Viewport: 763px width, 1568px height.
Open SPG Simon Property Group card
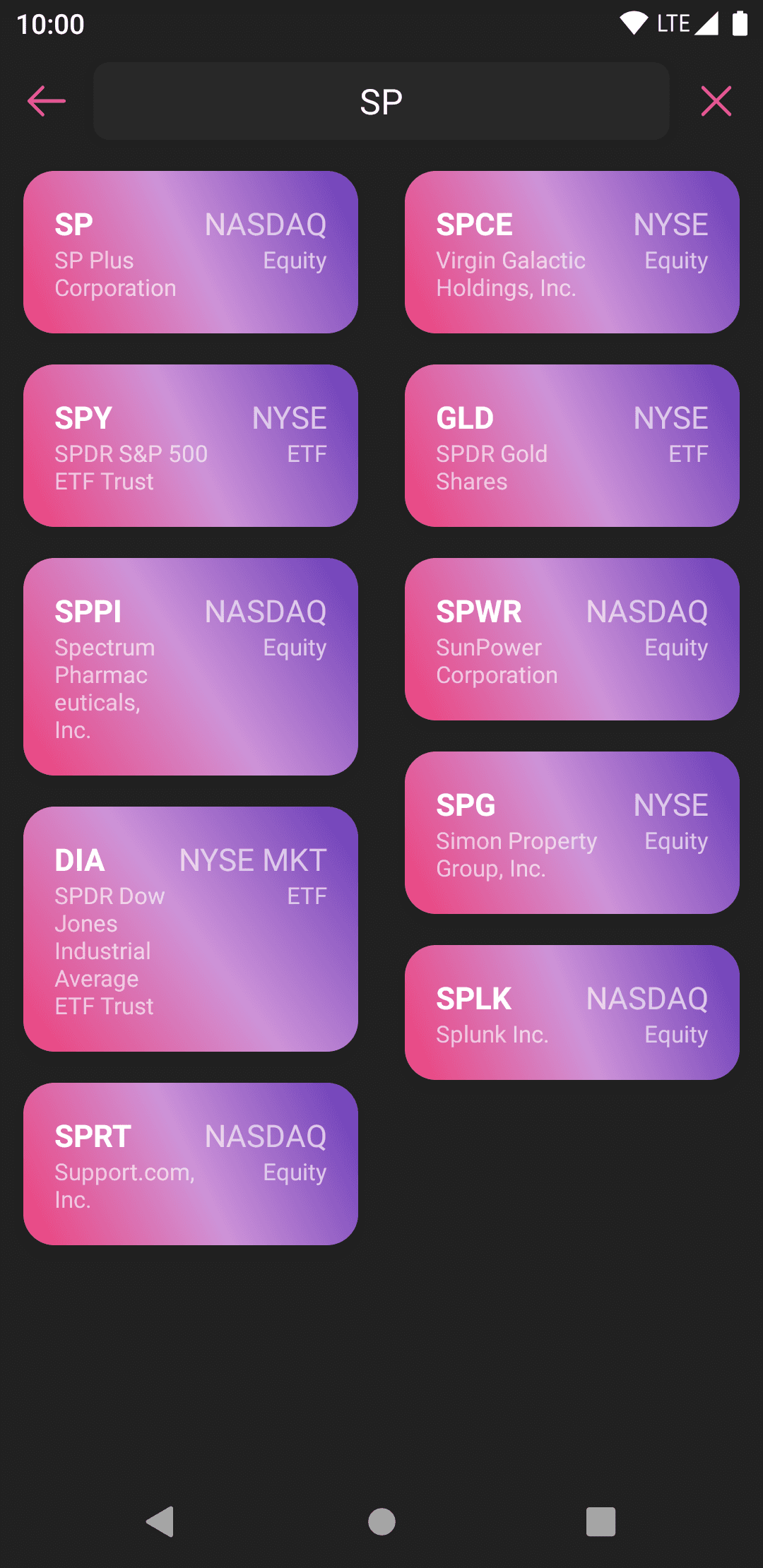pyautogui.click(x=572, y=833)
